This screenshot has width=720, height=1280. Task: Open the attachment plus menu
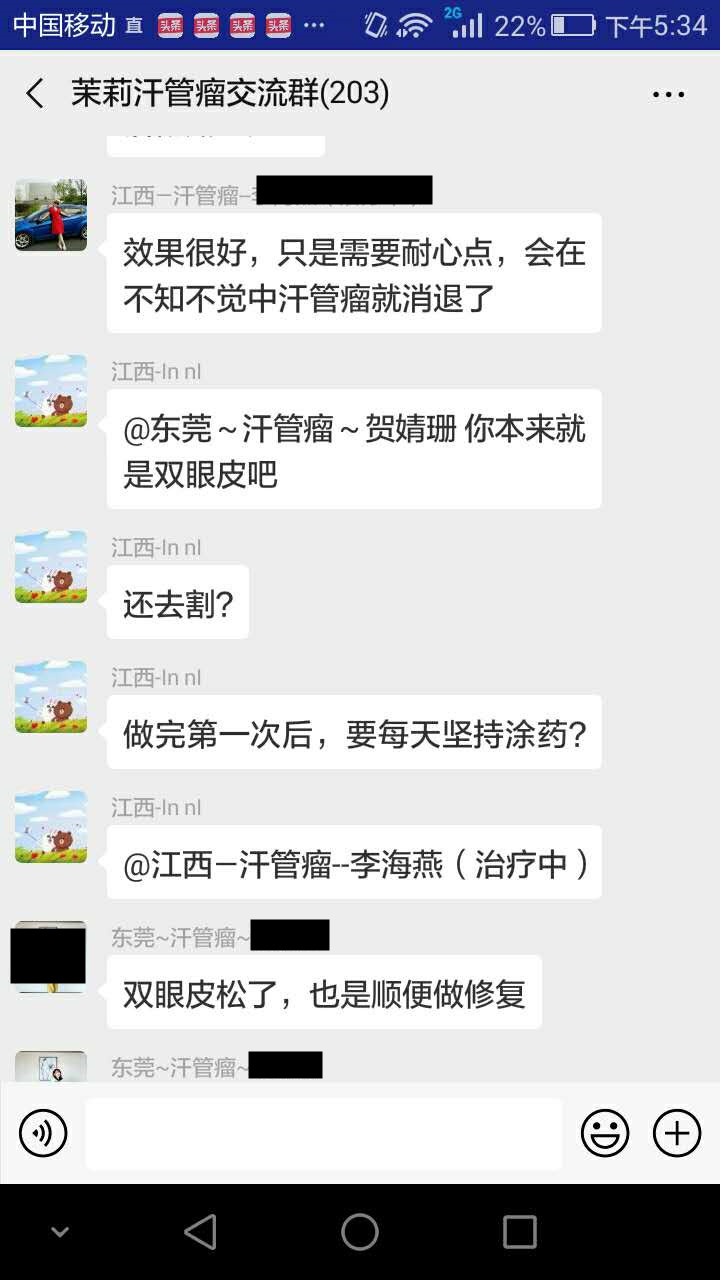point(676,1132)
